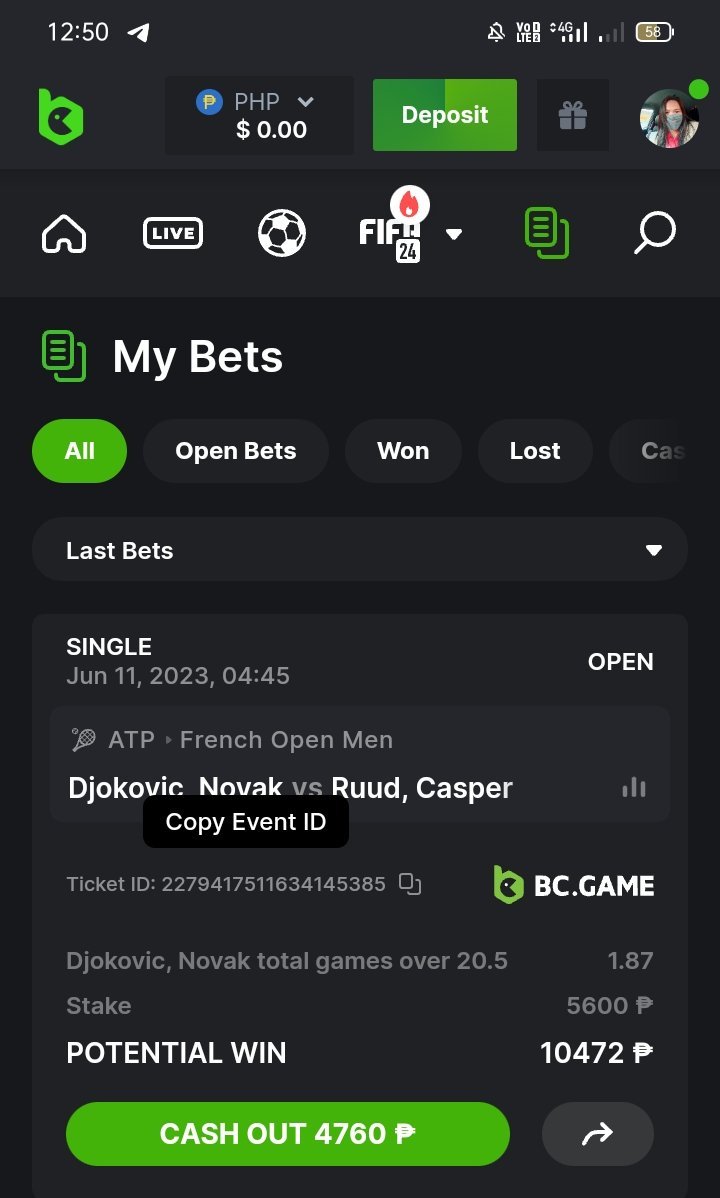Image resolution: width=720 pixels, height=1198 pixels.
Task: Select the All bets filter
Action: click(x=80, y=451)
